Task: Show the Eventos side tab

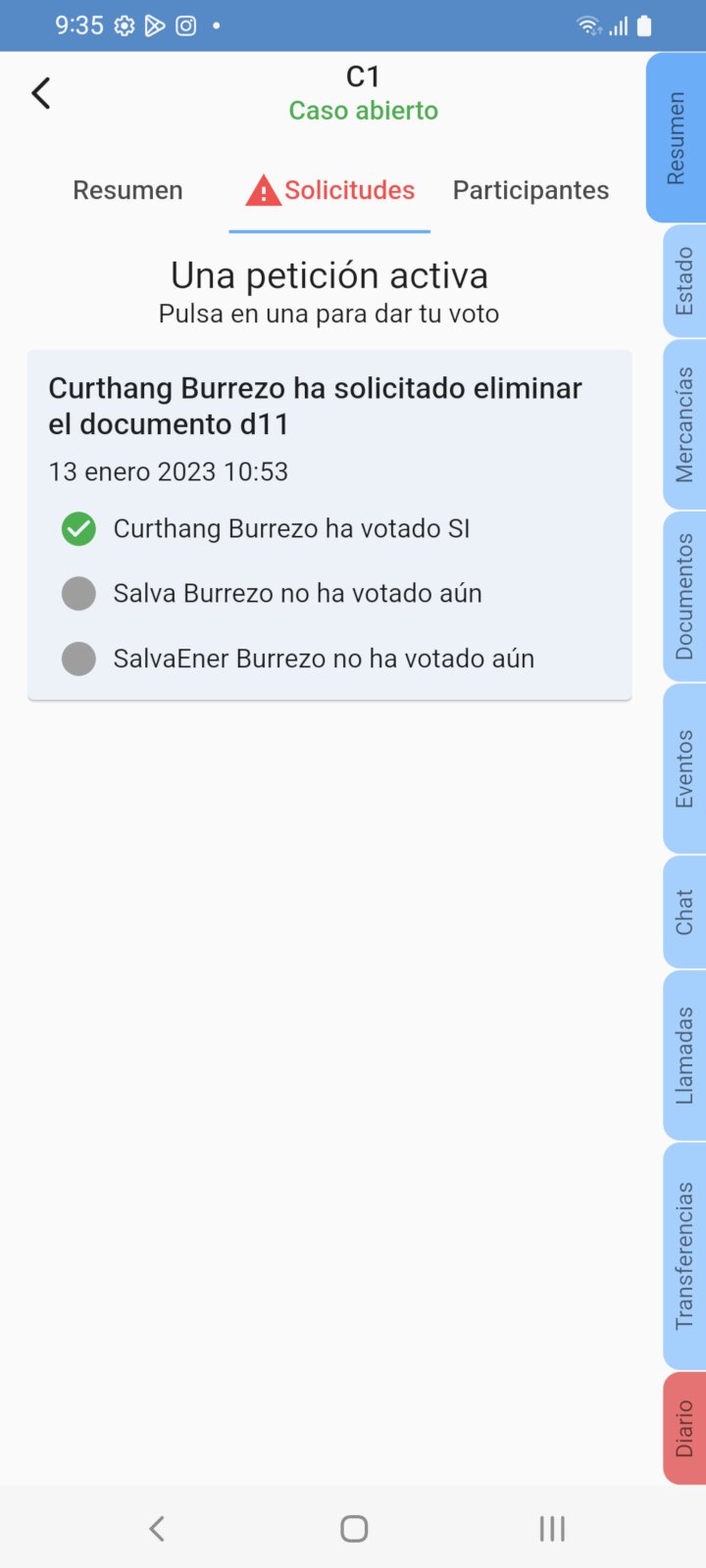Action: (684, 768)
